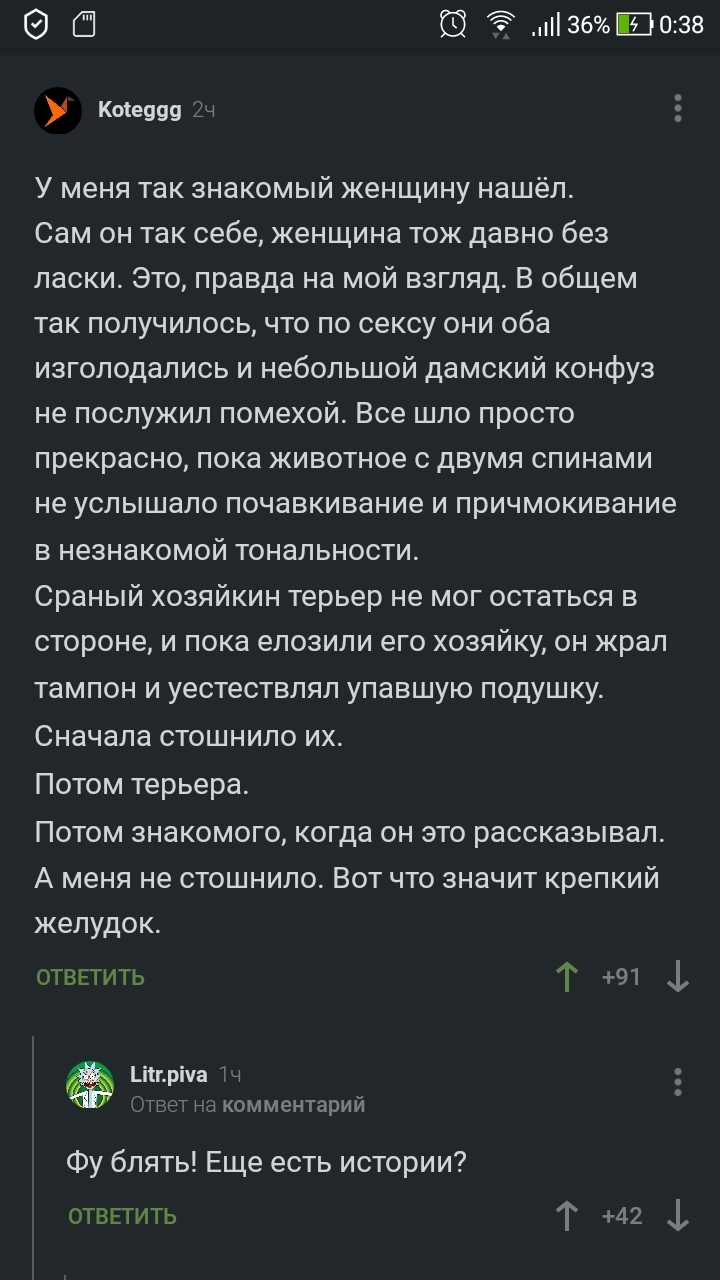
Task: Open Koteggg's profile avatar
Action: tap(58, 110)
